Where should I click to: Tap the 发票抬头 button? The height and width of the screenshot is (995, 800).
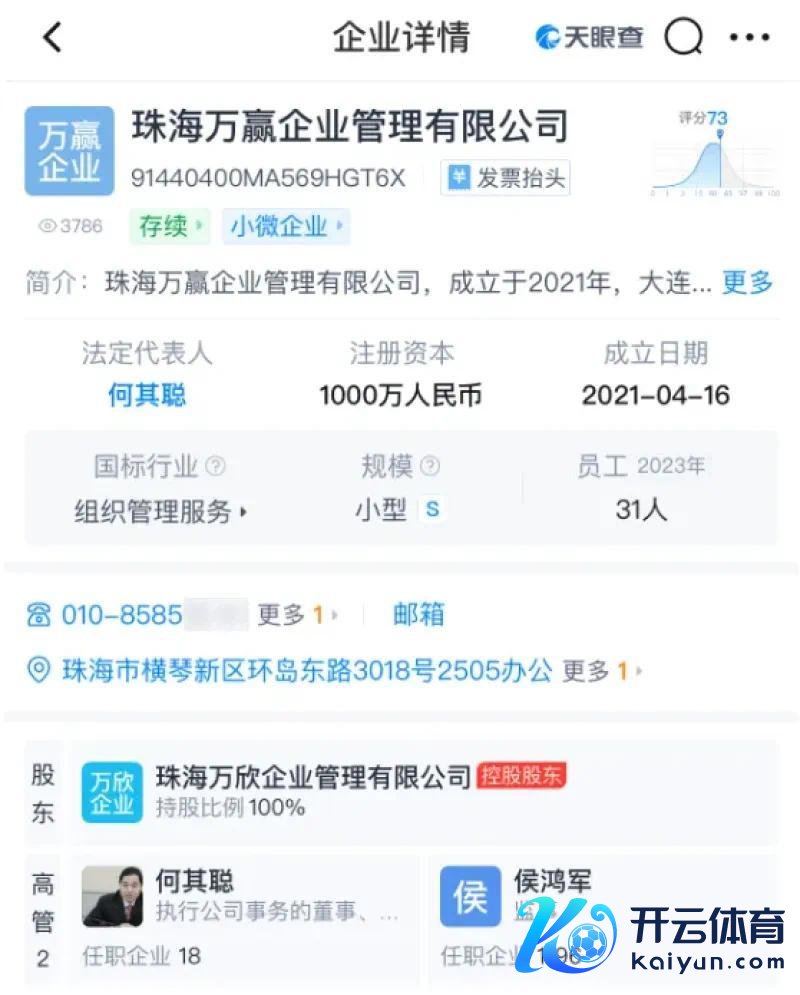tap(506, 179)
